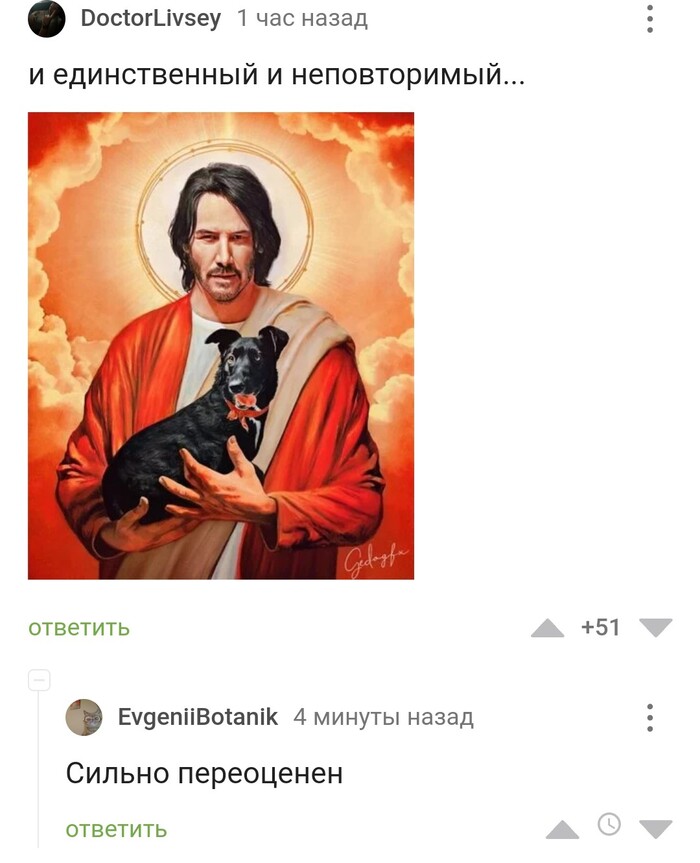The height and width of the screenshot is (863, 700).
Task: Open EvgeniiBotanik's profile avatar
Action: pos(84,717)
